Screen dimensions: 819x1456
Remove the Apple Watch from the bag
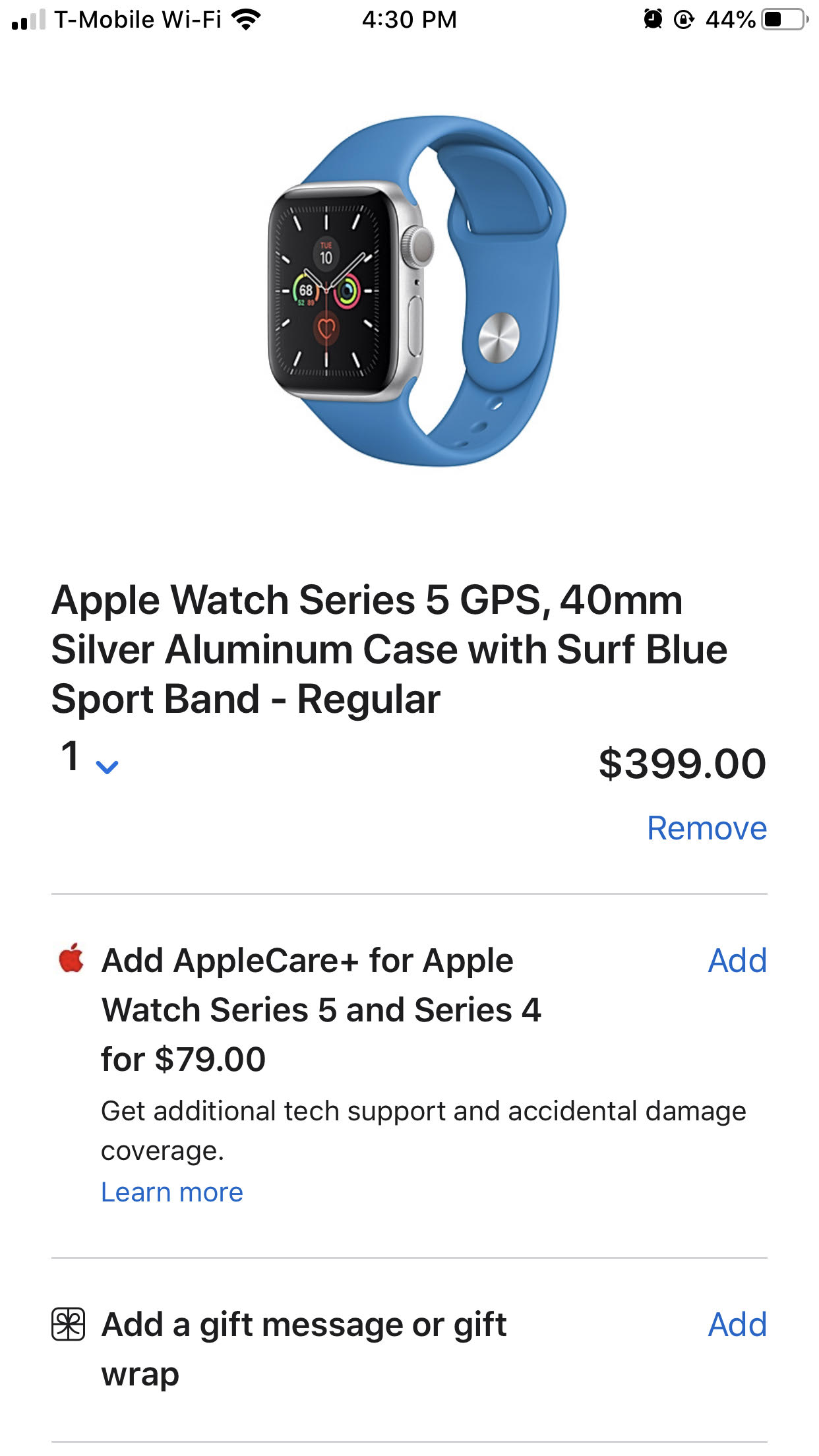(x=706, y=828)
